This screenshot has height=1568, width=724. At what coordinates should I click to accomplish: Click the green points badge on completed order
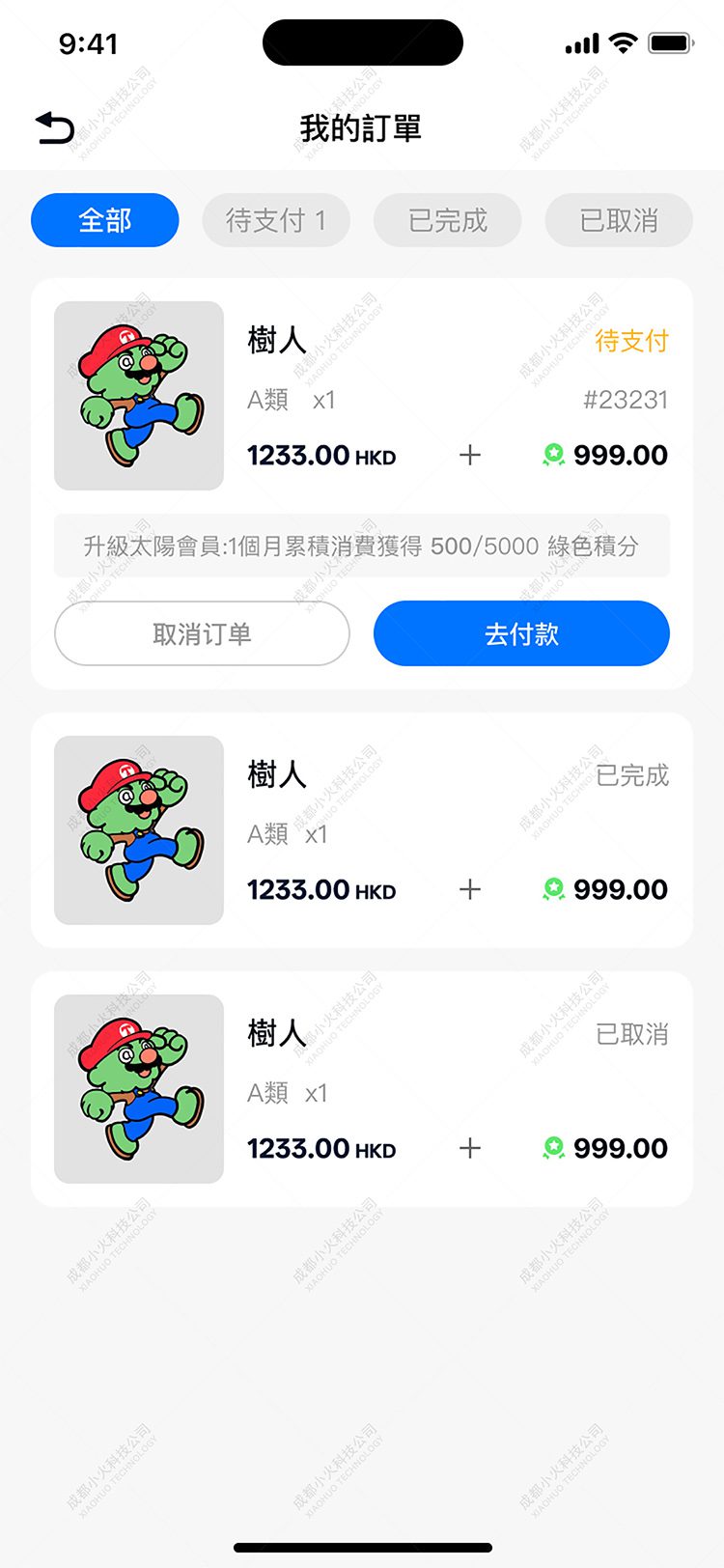pyautogui.click(x=552, y=889)
